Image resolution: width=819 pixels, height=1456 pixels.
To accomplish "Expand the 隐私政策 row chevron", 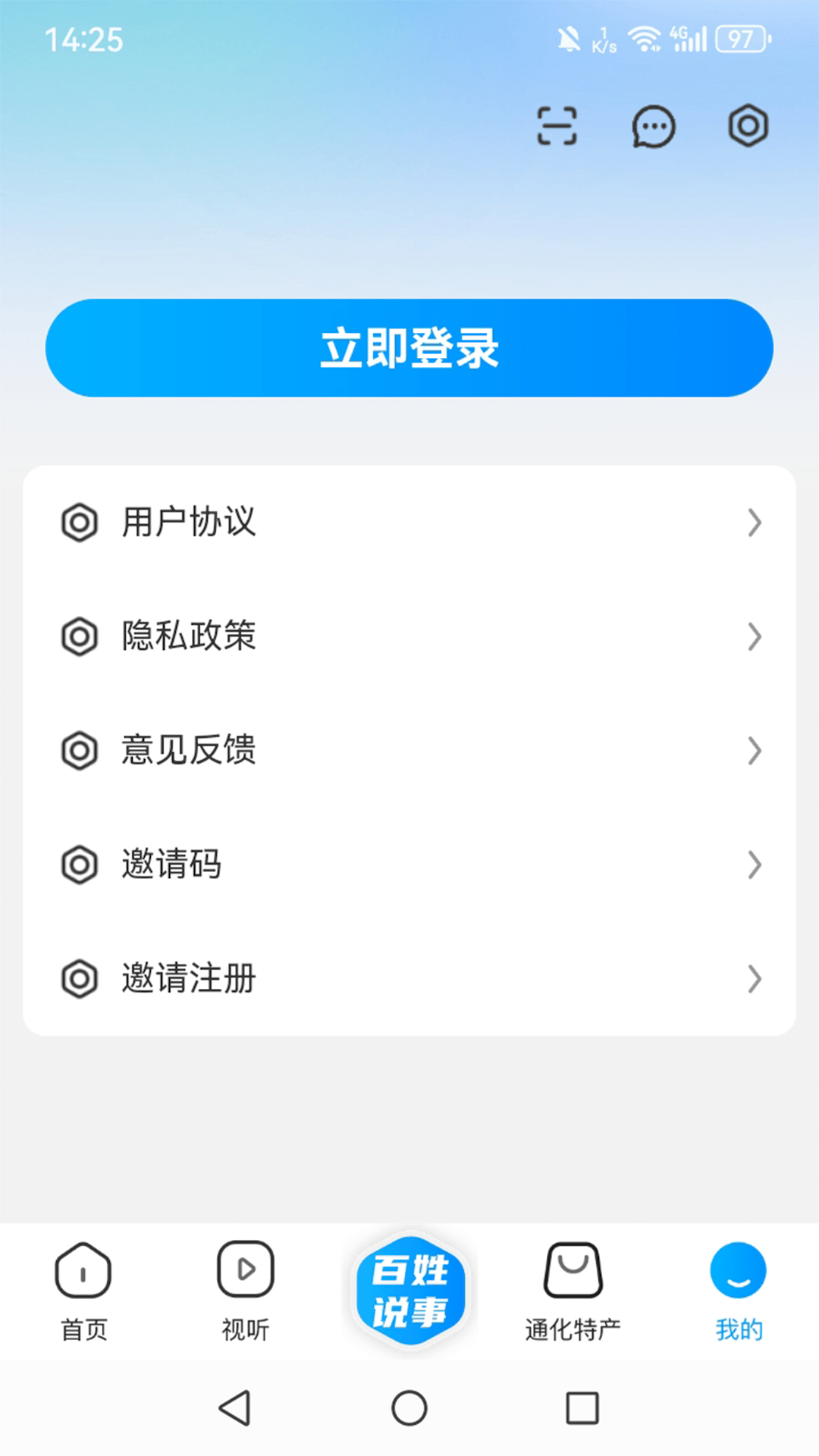I will coord(754,637).
